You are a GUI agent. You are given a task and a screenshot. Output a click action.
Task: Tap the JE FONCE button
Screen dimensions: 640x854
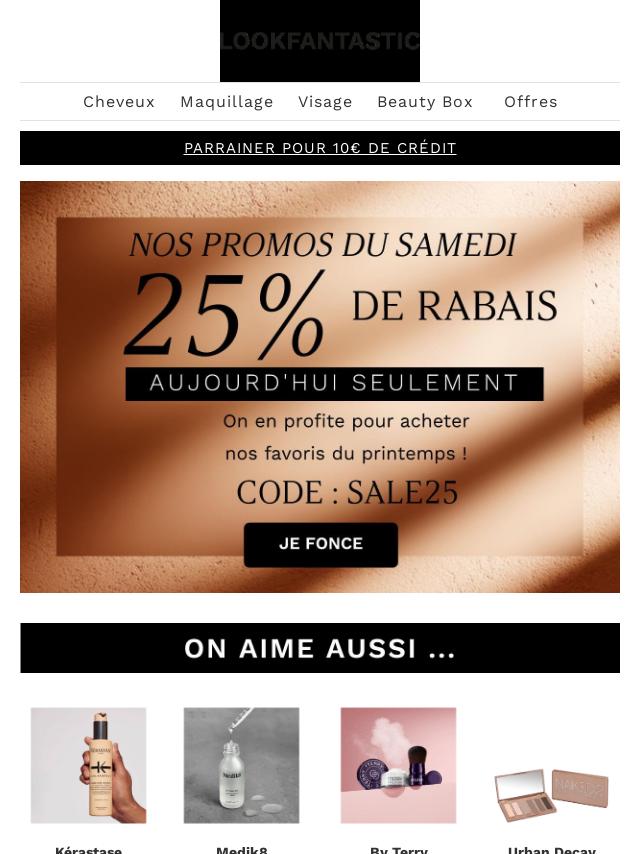(321, 544)
